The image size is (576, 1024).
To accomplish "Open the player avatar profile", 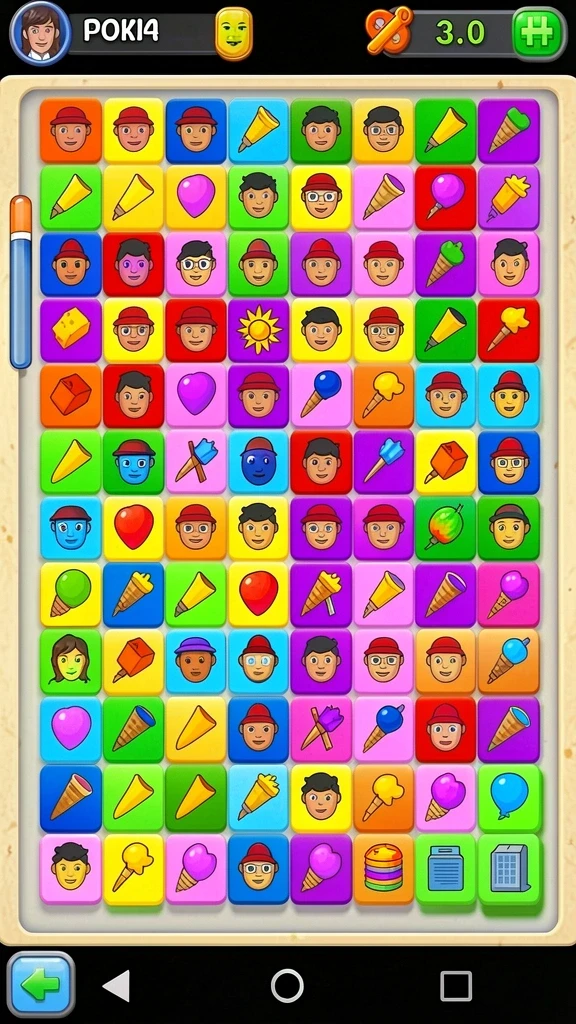I will click(x=40, y=33).
